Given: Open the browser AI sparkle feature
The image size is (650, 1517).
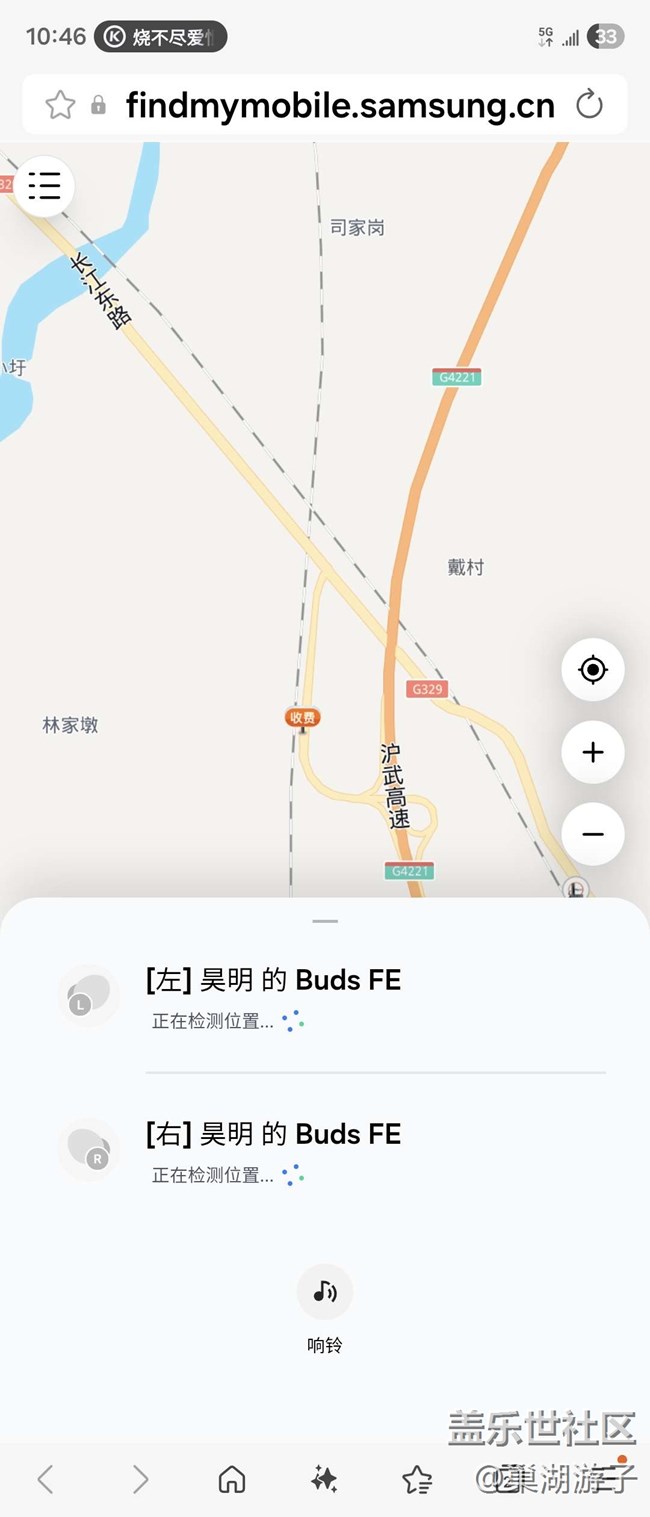Looking at the screenshot, I should coord(324,1479).
